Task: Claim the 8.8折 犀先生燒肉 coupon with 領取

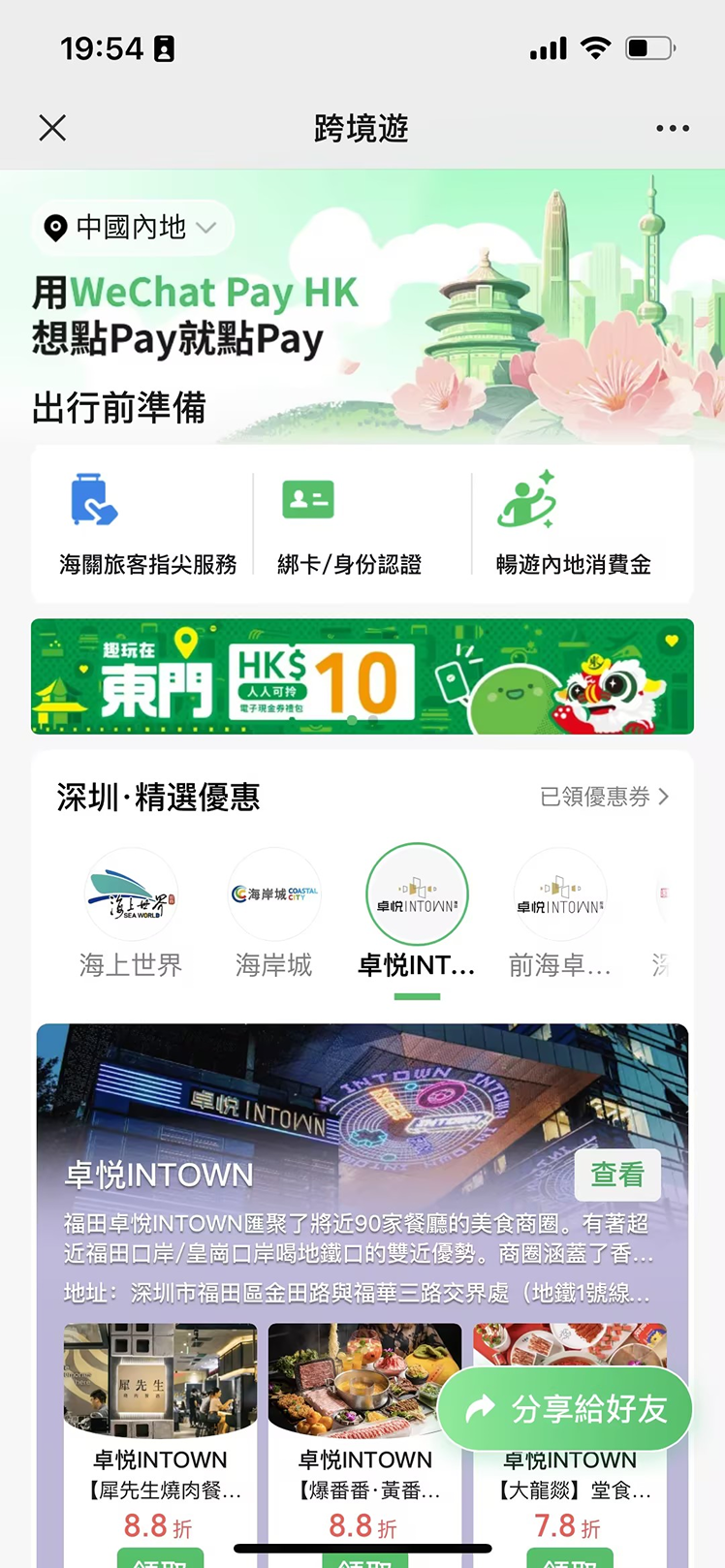Action: coord(159,1558)
